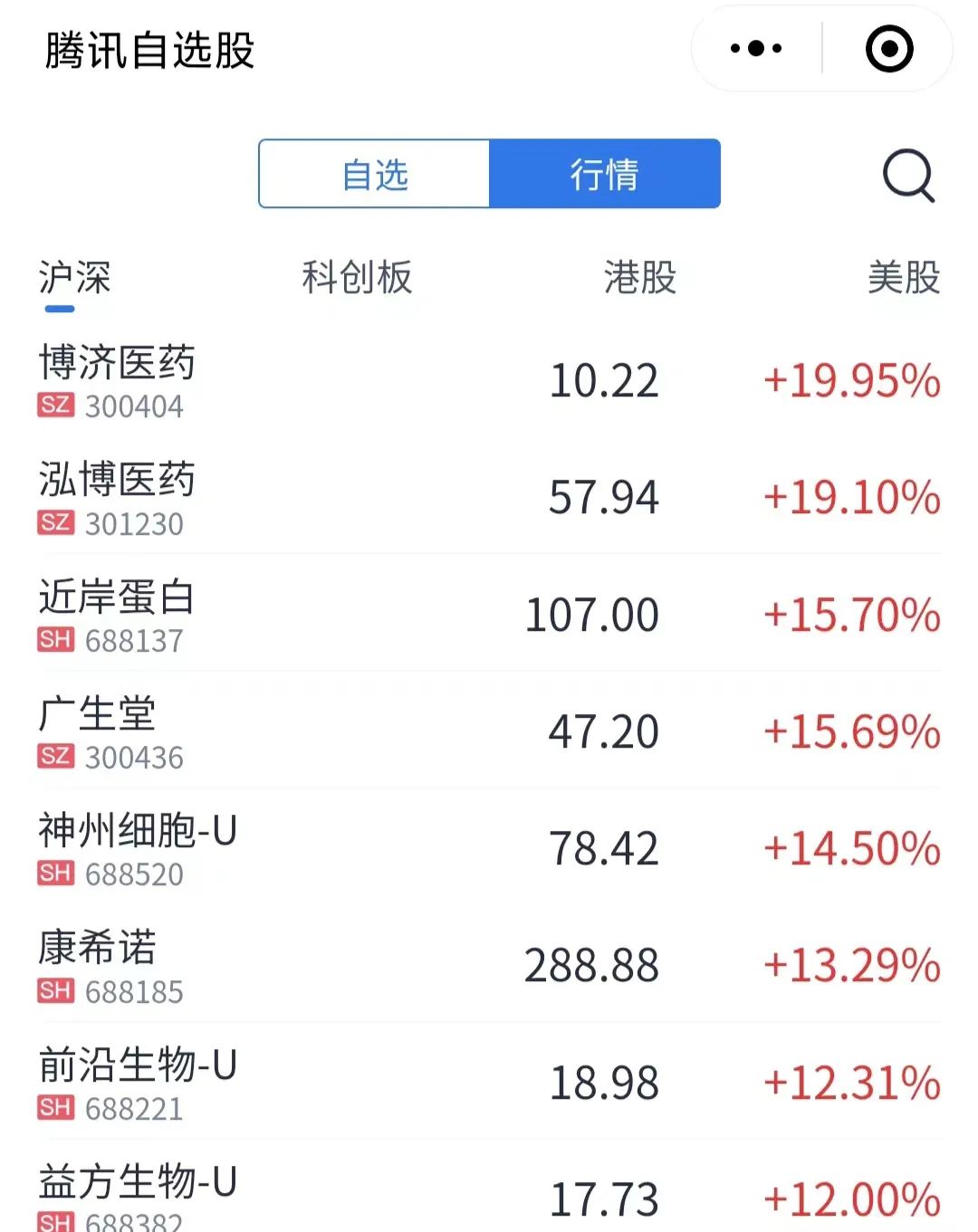The image size is (978, 1232).
Task: Open the 美股 market section
Action: click(x=903, y=279)
